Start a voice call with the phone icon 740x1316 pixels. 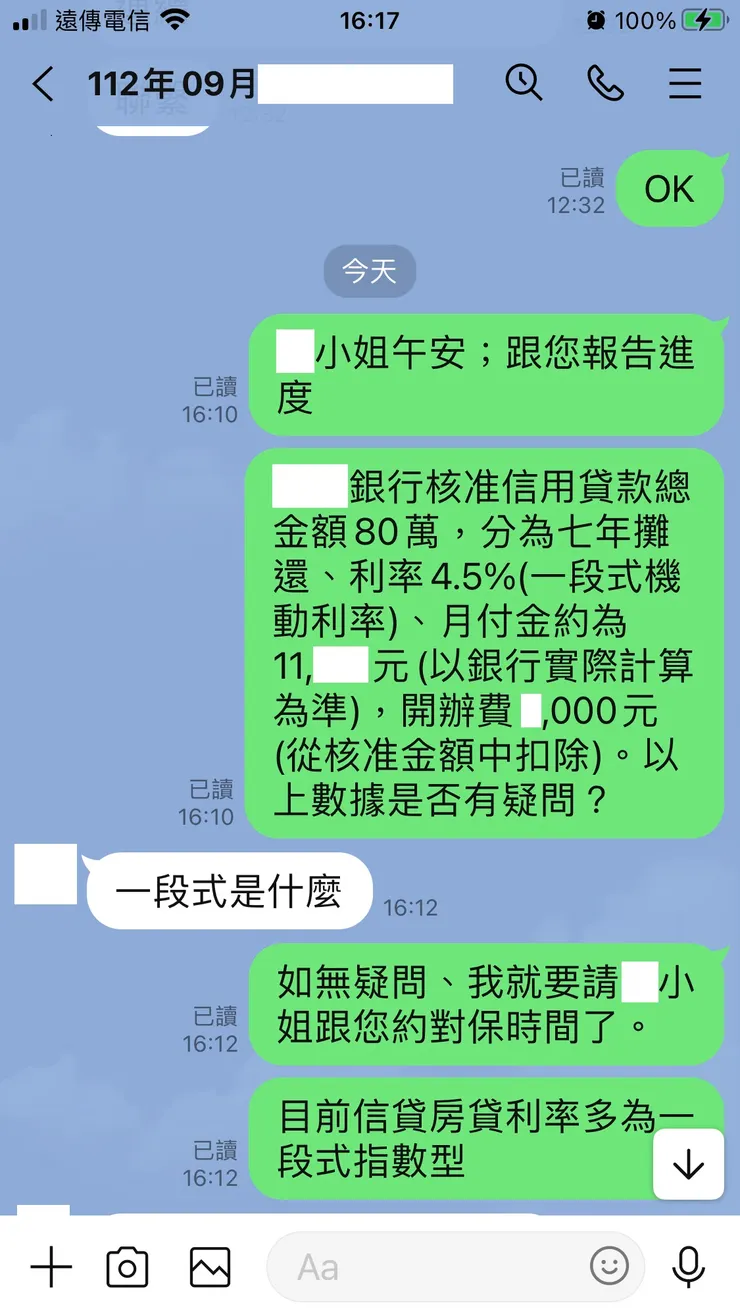click(x=605, y=84)
